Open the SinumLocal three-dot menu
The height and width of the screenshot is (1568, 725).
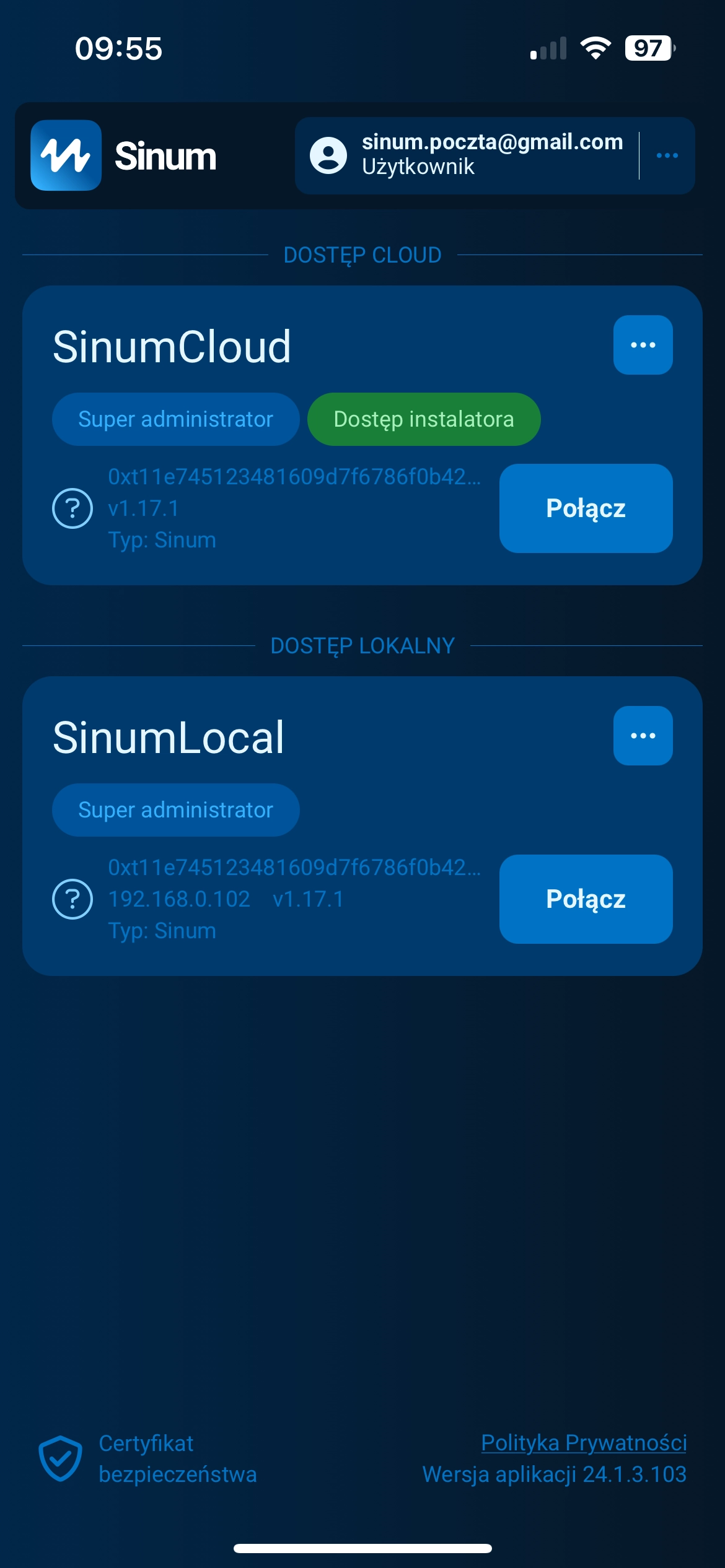point(643,736)
